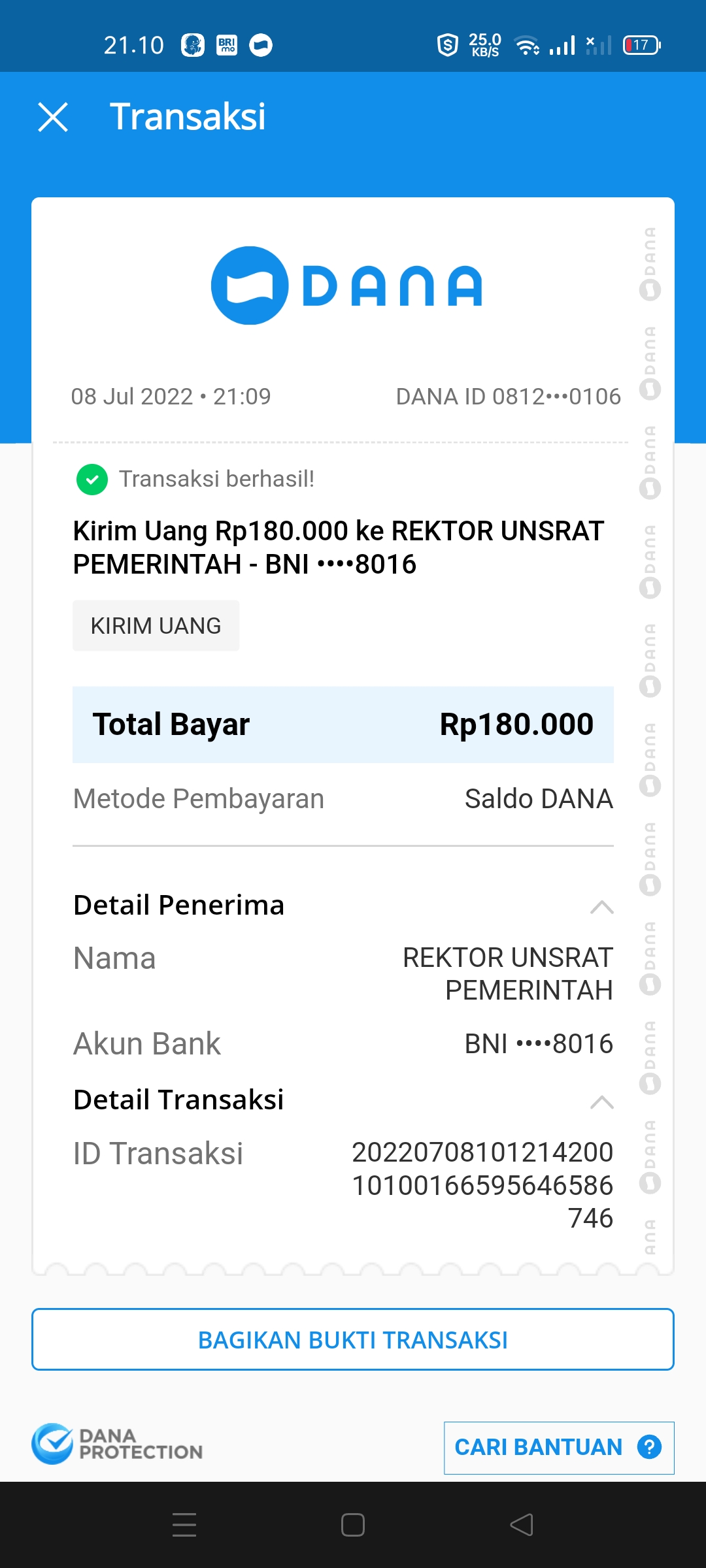
Task: Open recent apps from navigation bar
Action: tap(184, 1525)
